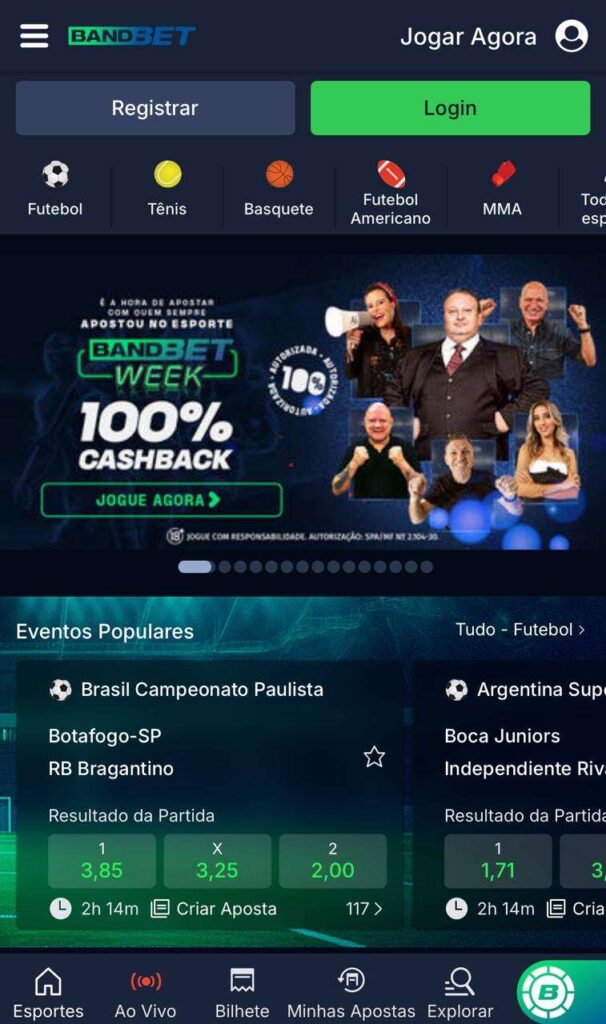Open the Bilhete tab

tap(242, 993)
